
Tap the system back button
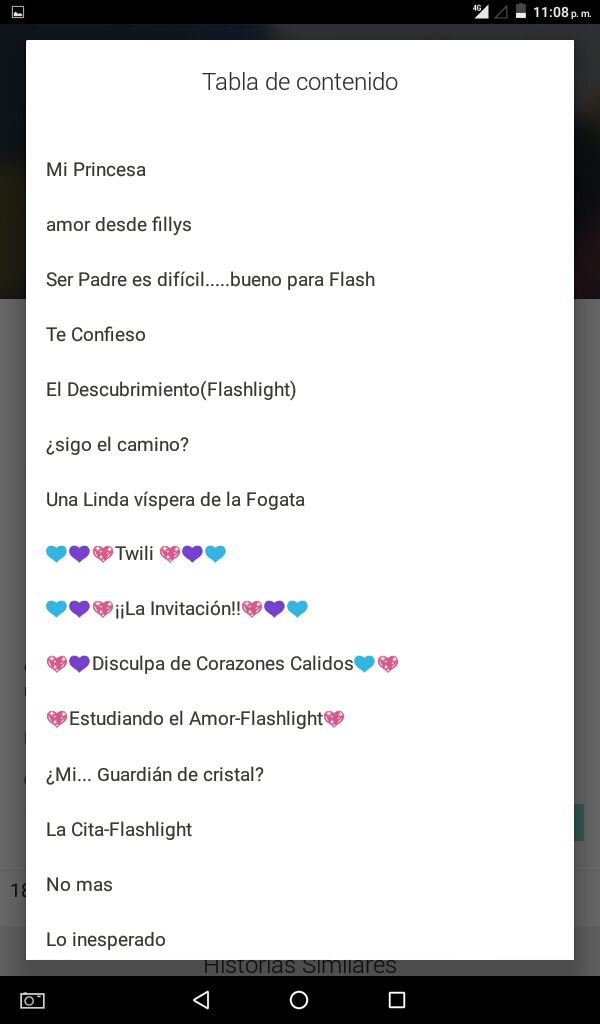tap(201, 999)
